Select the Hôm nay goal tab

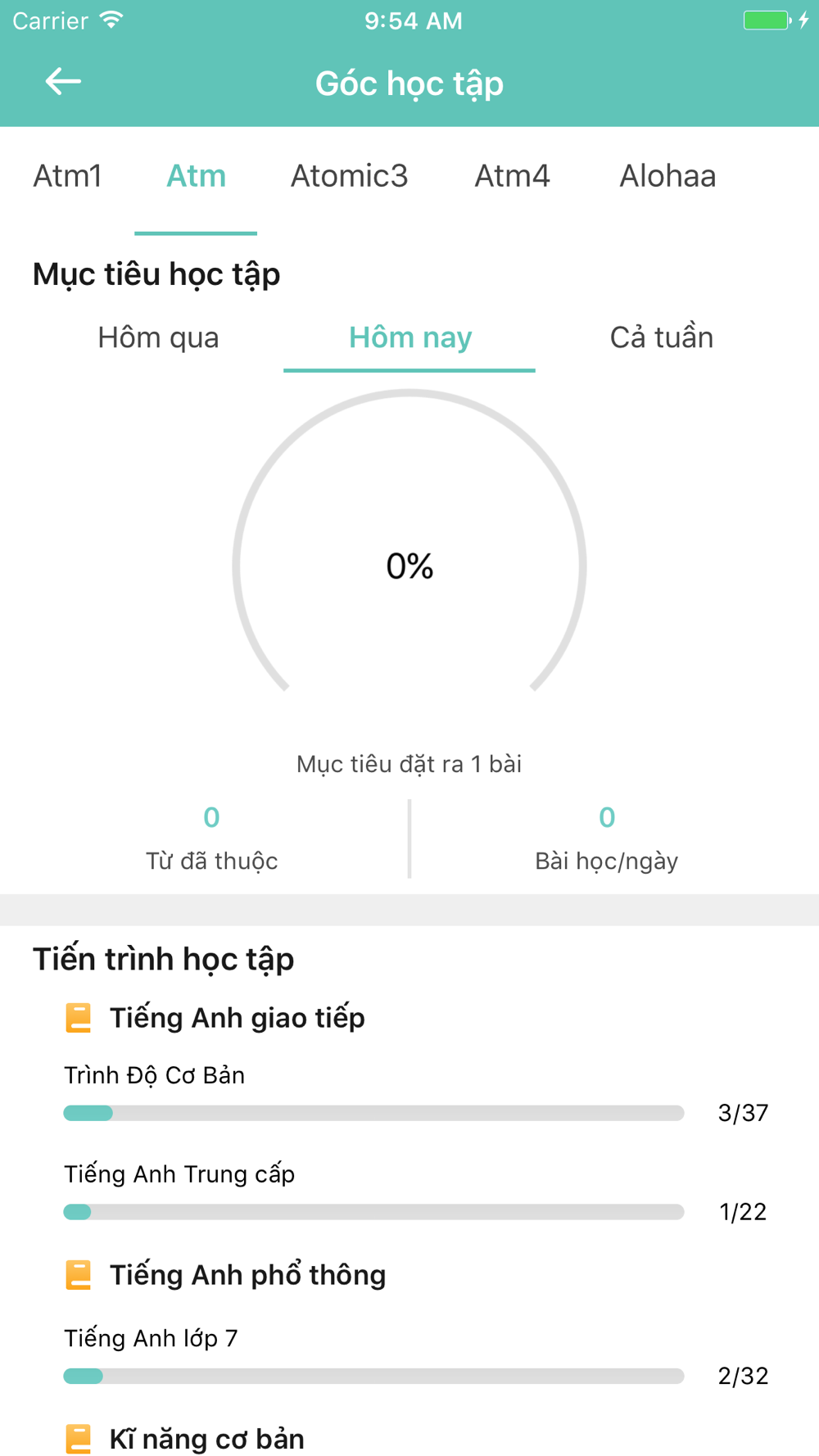pyautogui.click(x=410, y=337)
